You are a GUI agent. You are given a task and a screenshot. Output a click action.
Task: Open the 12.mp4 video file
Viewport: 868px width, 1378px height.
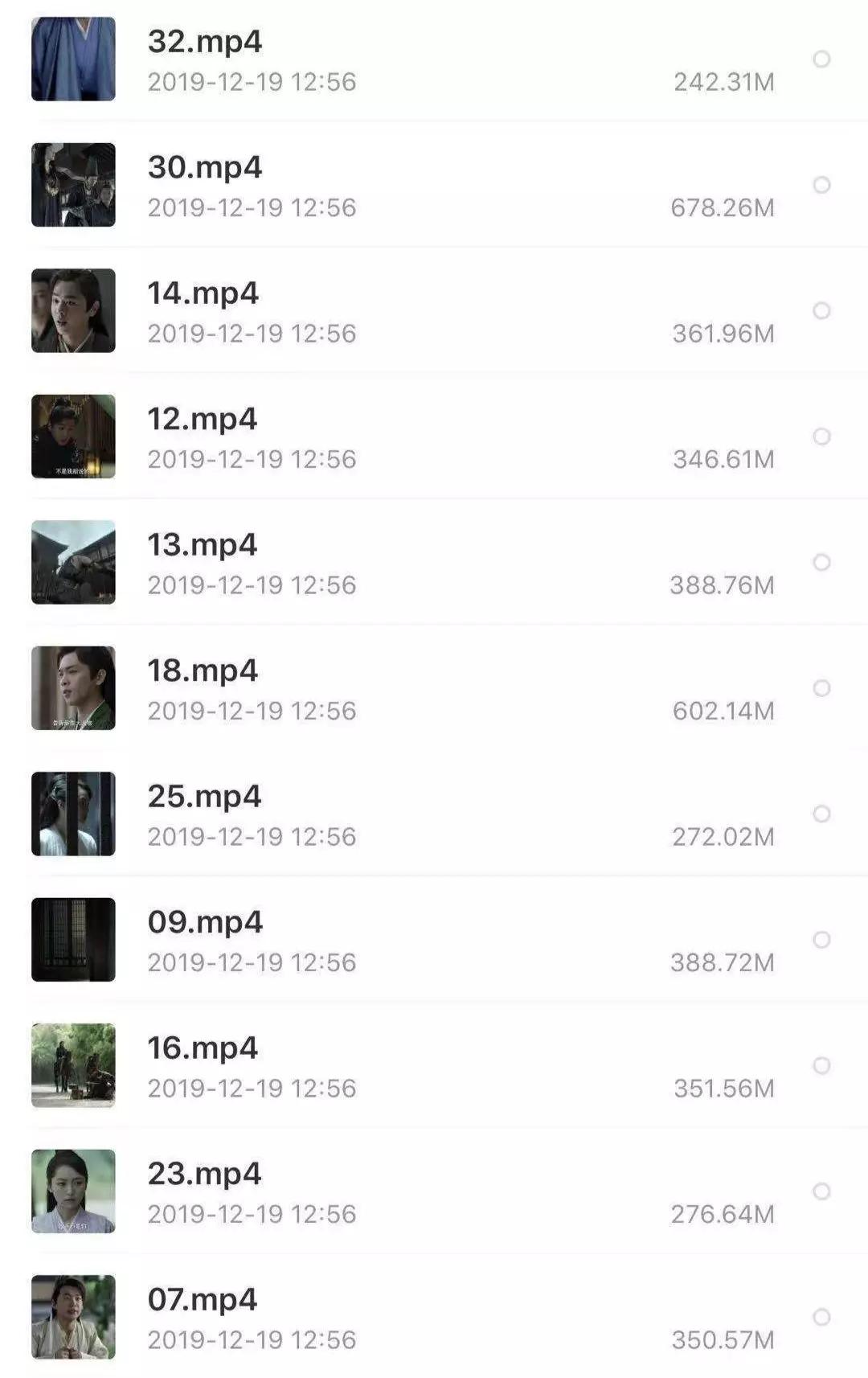tap(203, 419)
